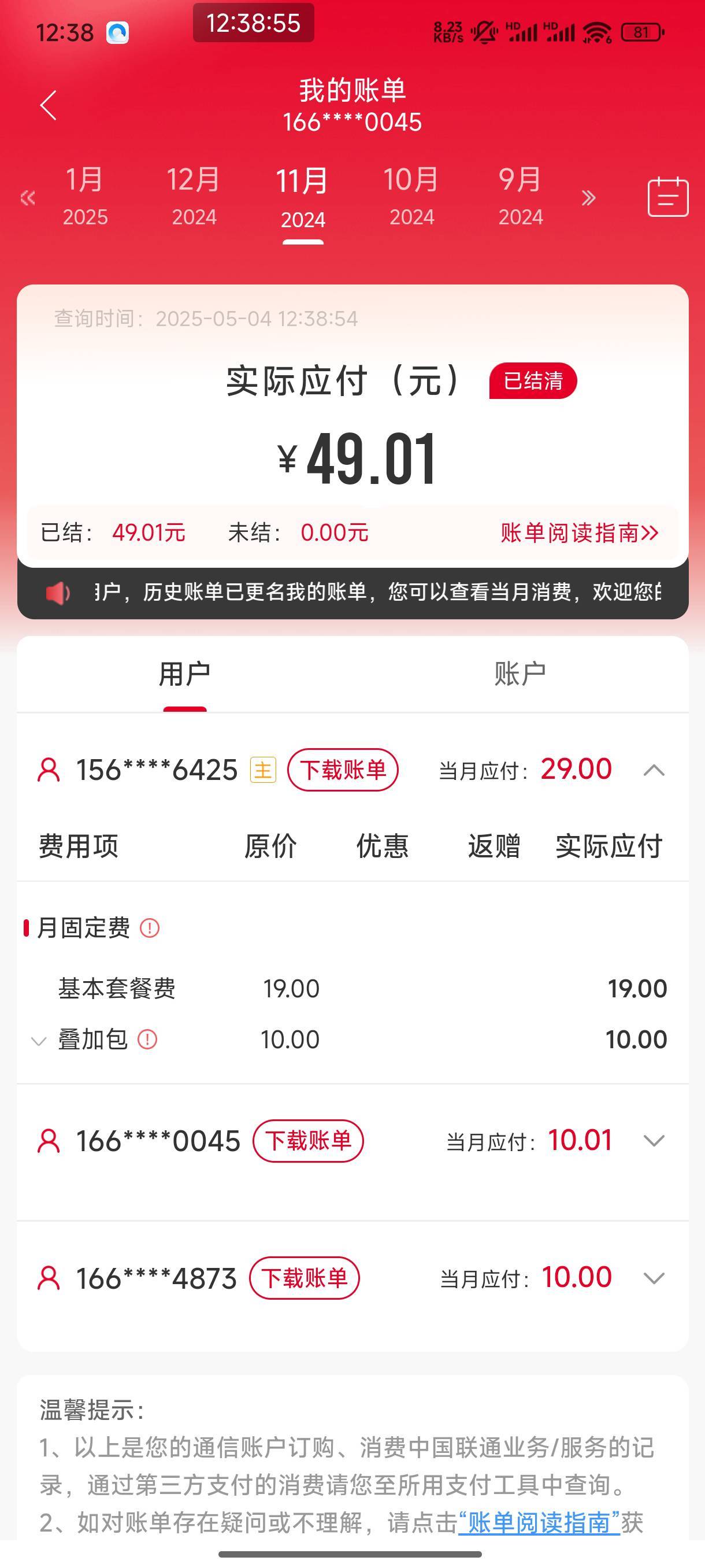Image resolution: width=705 pixels, height=1568 pixels.
Task: Download bill for 166****4873
Action: [305, 1278]
